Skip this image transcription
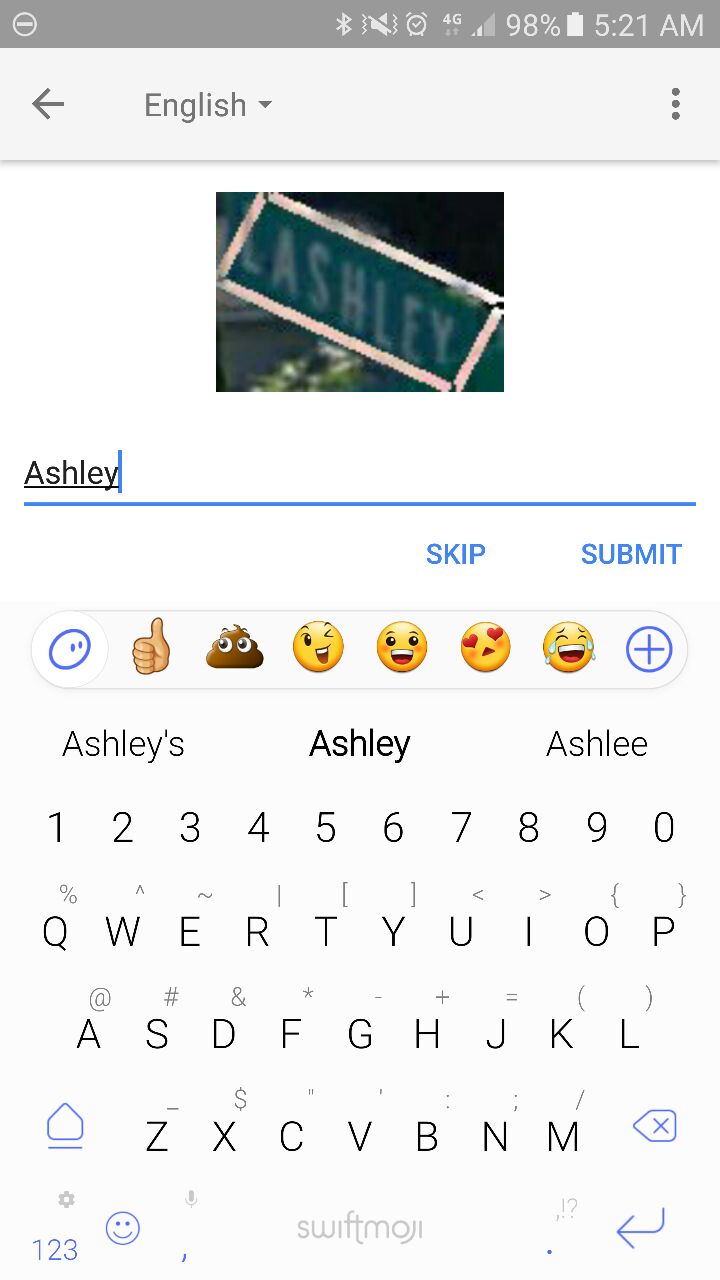Viewport: 720px width, 1280px height. [x=456, y=554]
